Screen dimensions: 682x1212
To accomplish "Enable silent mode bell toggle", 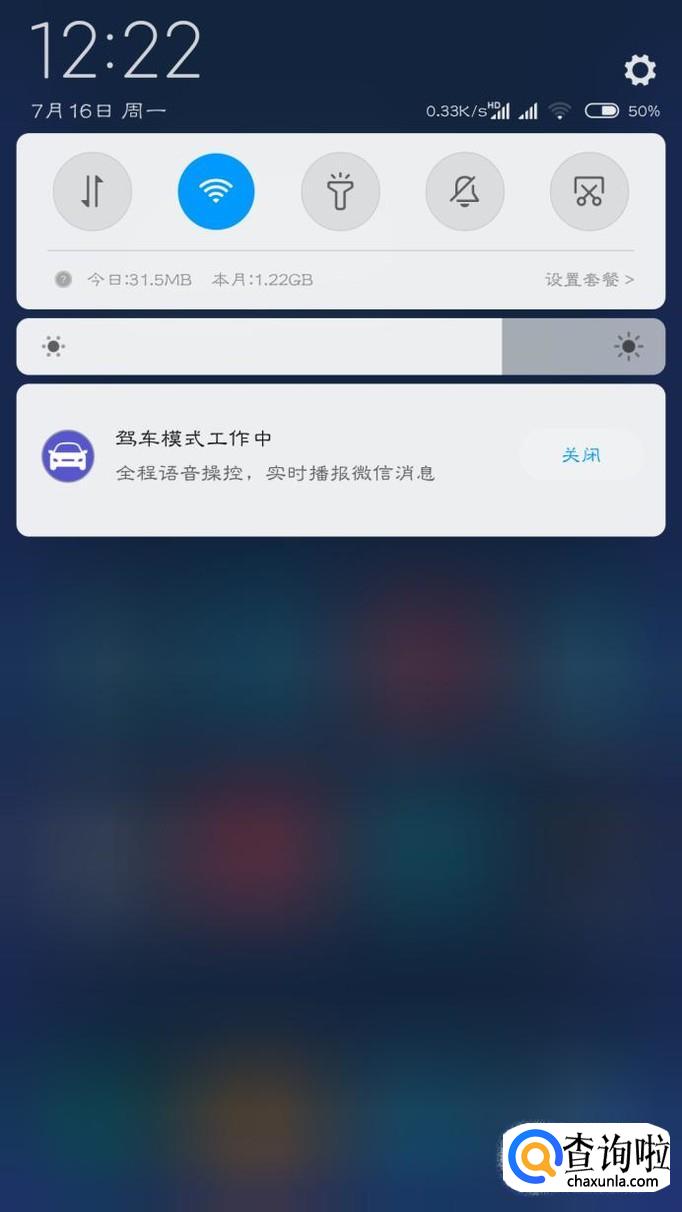I will pyautogui.click(x=464, y=191).
